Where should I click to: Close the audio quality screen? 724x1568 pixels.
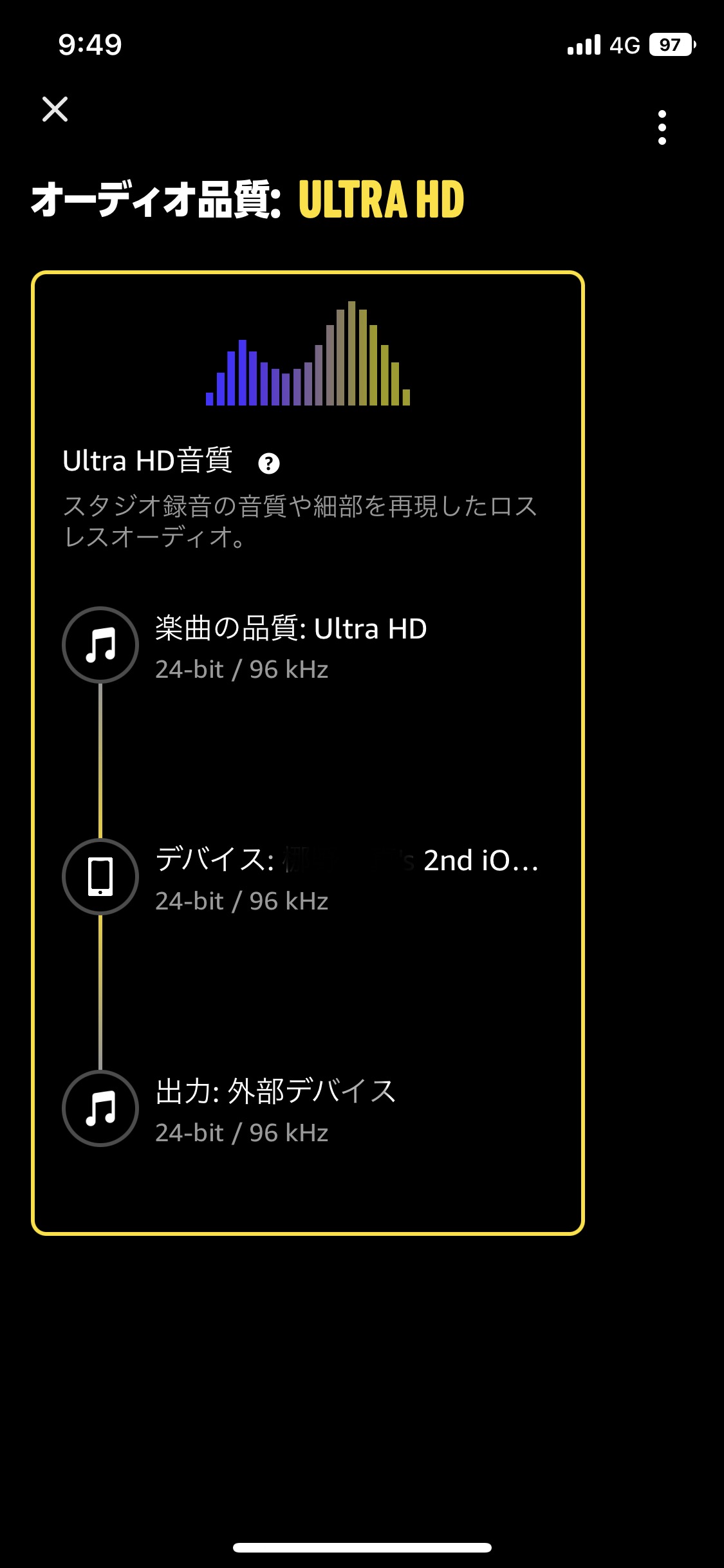click(x=55, y=109)
